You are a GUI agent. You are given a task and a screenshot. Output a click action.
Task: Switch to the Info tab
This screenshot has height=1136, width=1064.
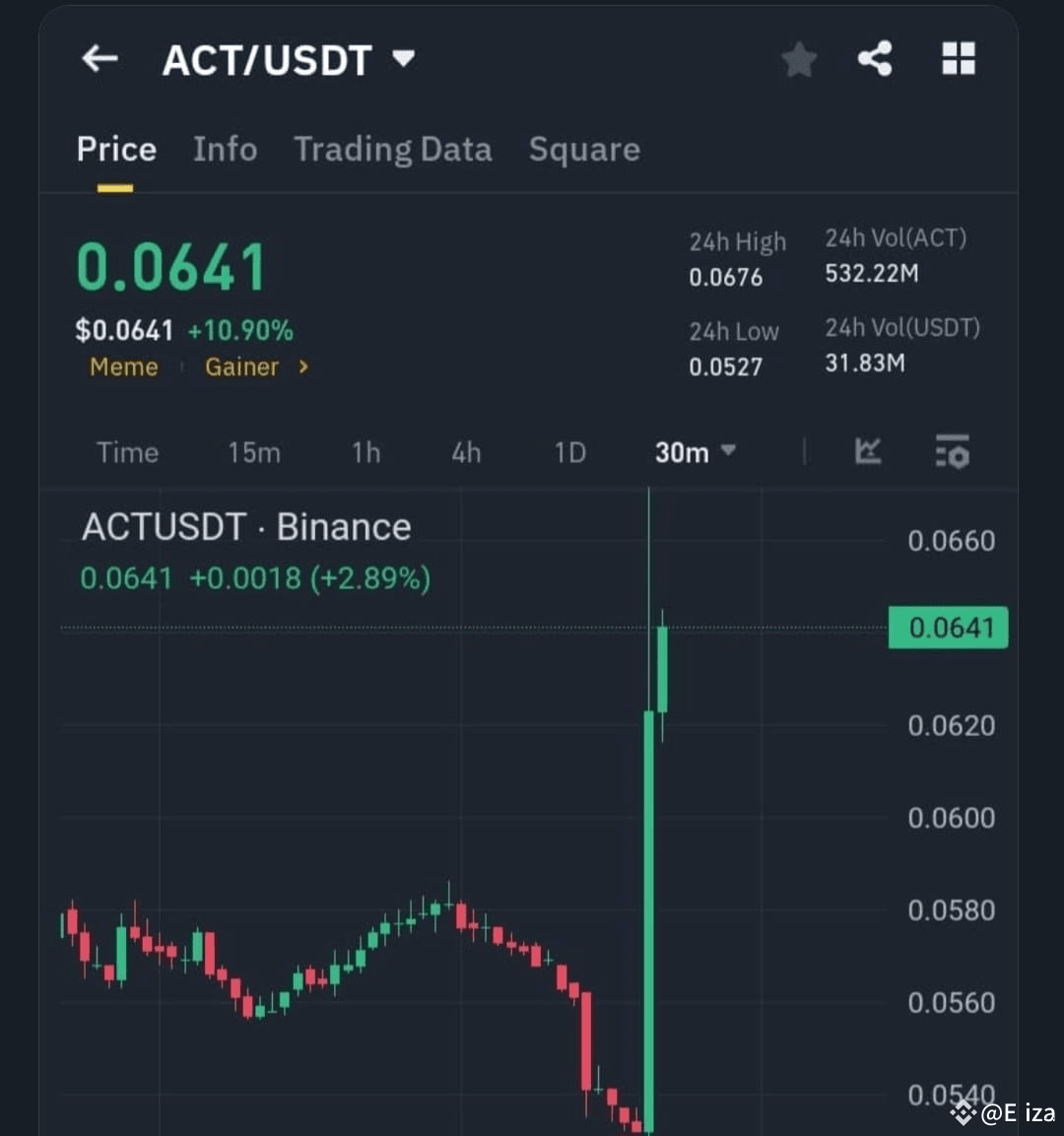(x=225, y=150)
